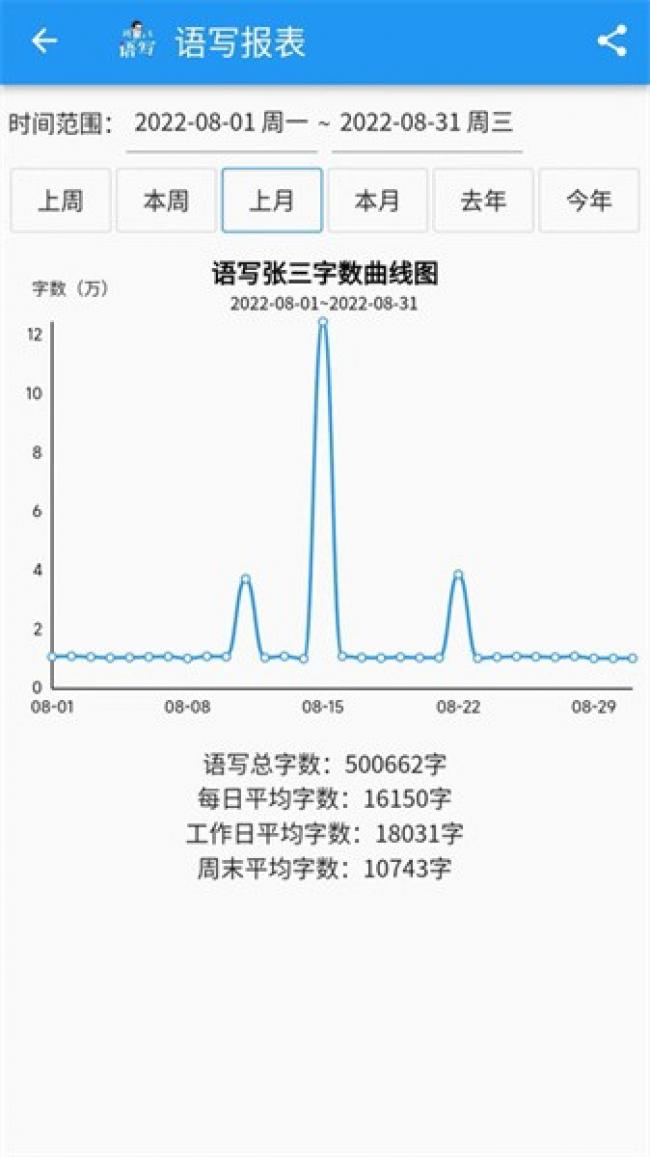Select the 上周 range button

(x=60, y=201)
